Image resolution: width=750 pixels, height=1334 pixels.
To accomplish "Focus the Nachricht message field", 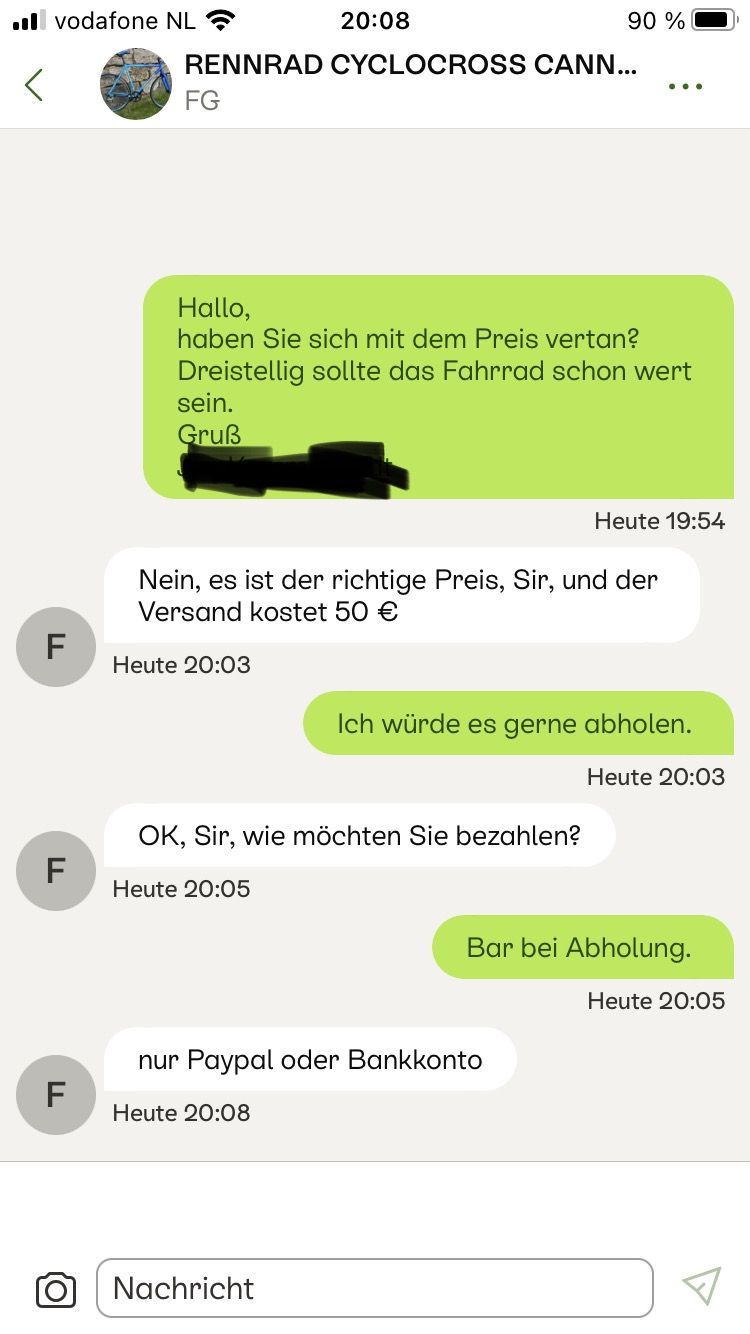I will pos(374,1288).
